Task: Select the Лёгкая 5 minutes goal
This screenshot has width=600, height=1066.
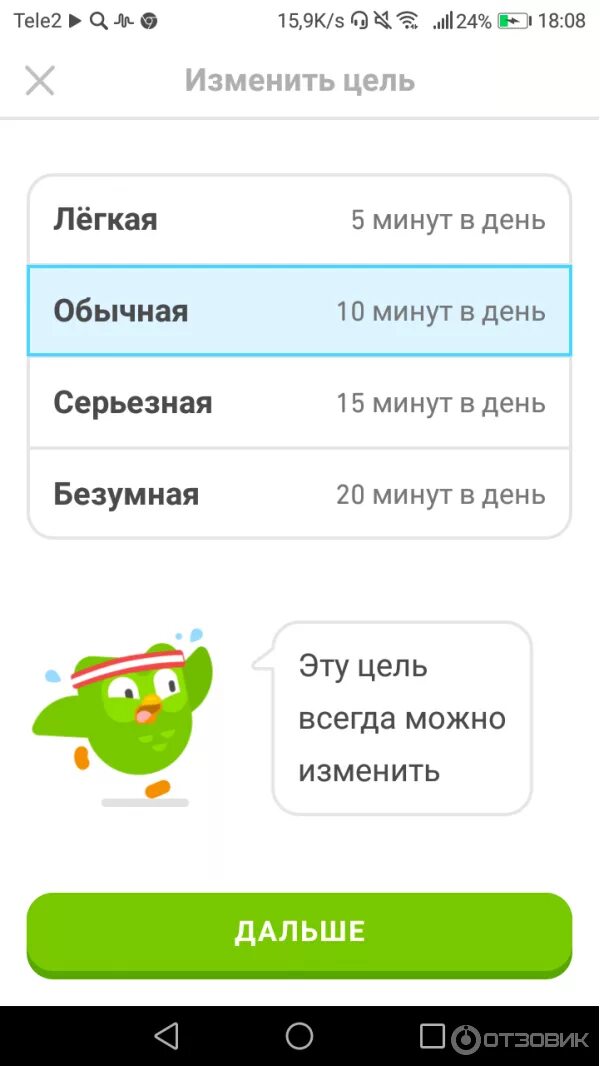Action: [299, 220]
